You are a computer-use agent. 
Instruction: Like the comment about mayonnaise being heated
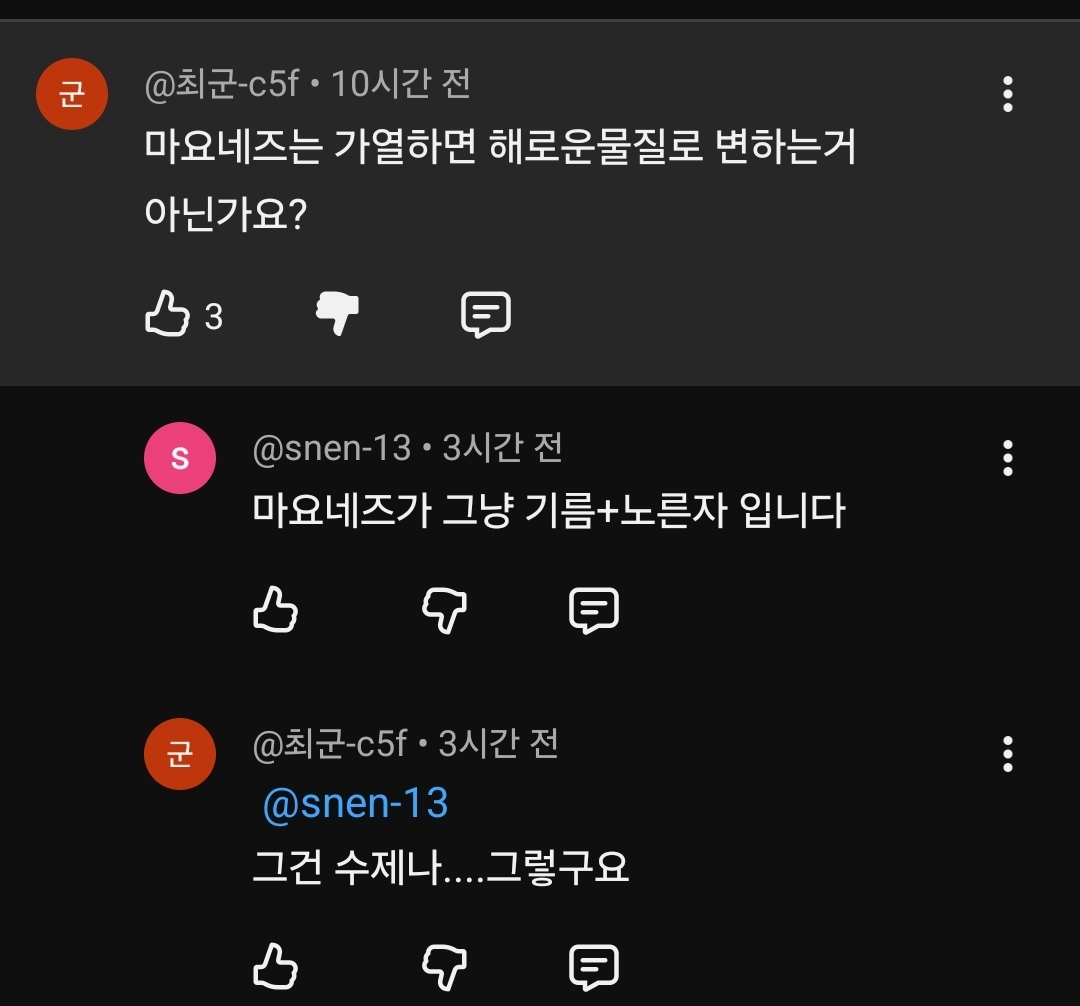point(167,313)
